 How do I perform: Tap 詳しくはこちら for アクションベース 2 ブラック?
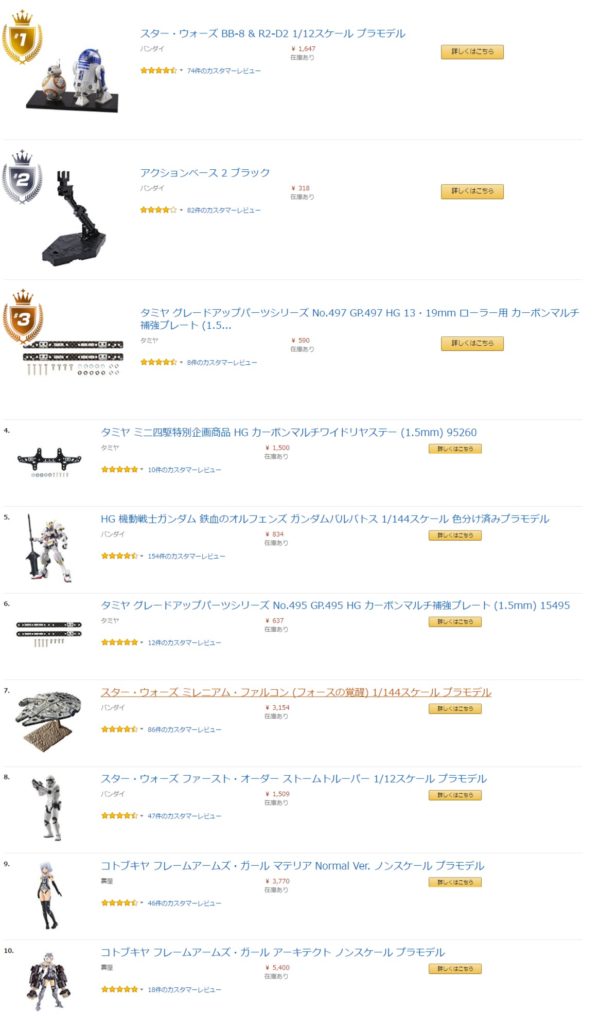pyautogui.click(x=471, y=191)
